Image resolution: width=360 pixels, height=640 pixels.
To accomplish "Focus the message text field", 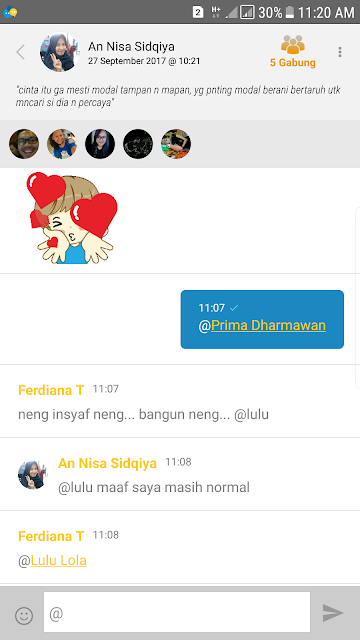I will pyautogui.click(x=177, y=612).
